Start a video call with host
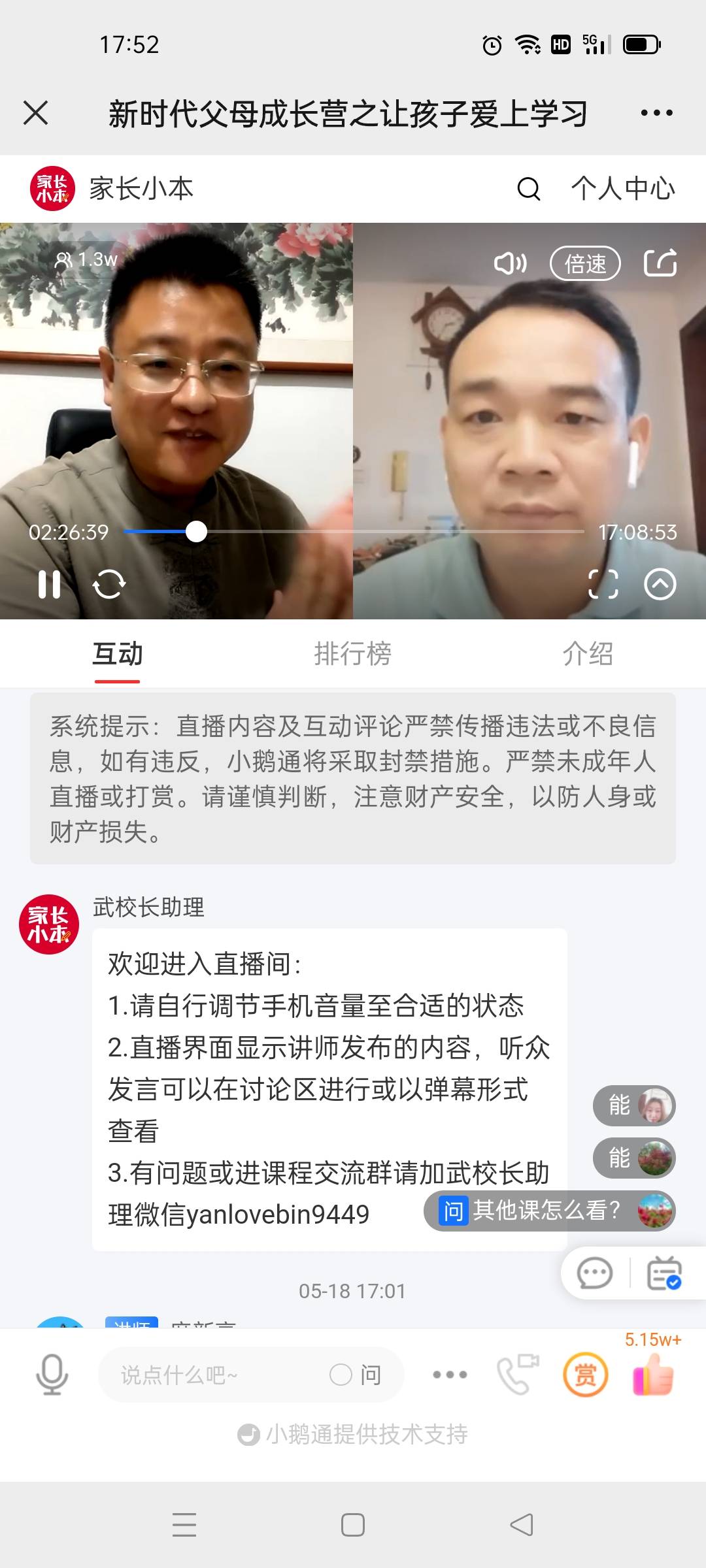The image size is (706, 1568). click(516, 1374)
